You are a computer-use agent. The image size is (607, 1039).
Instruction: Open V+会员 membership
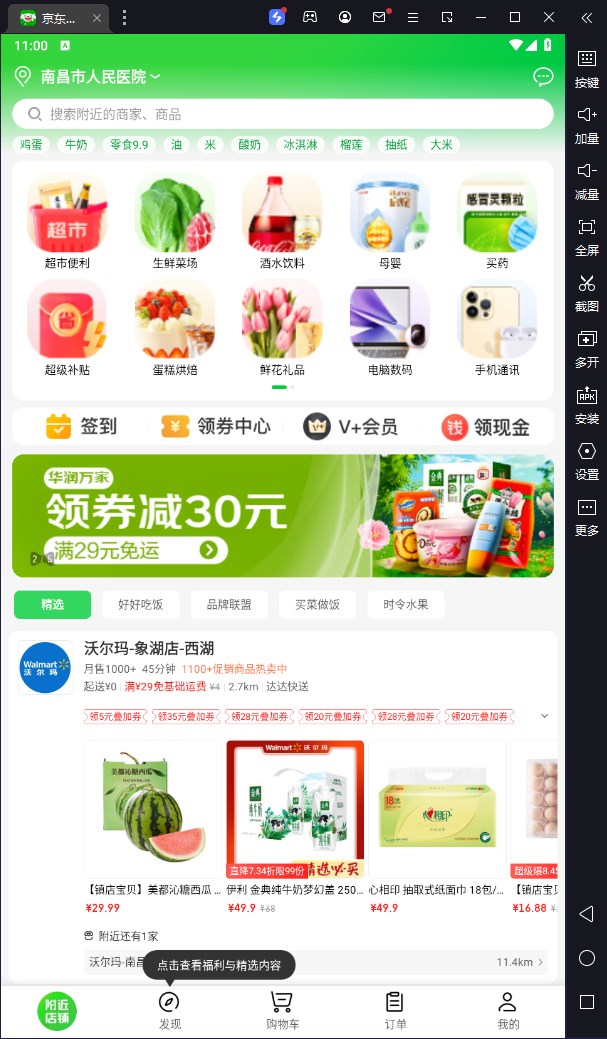[x=351, y=426]
